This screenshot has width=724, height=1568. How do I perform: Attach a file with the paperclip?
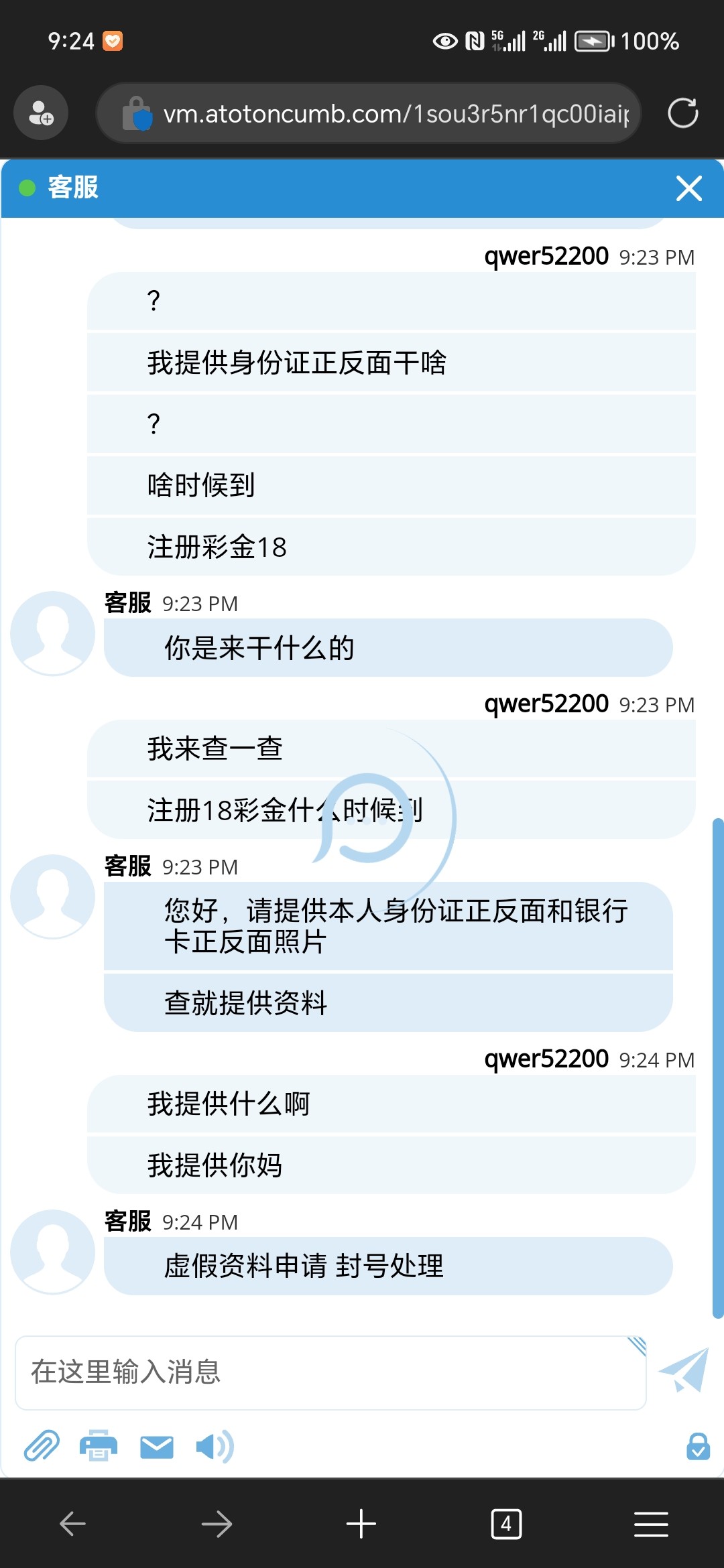[x=42, y=1446]
